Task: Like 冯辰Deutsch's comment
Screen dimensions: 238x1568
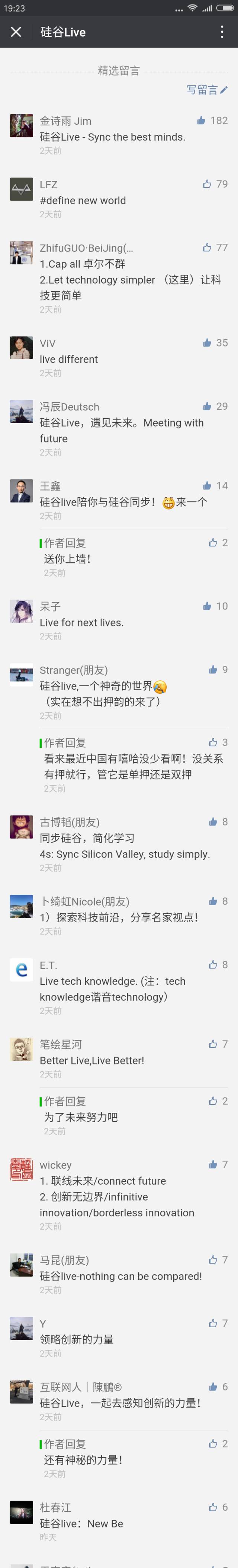Action: tap(207, 406)
